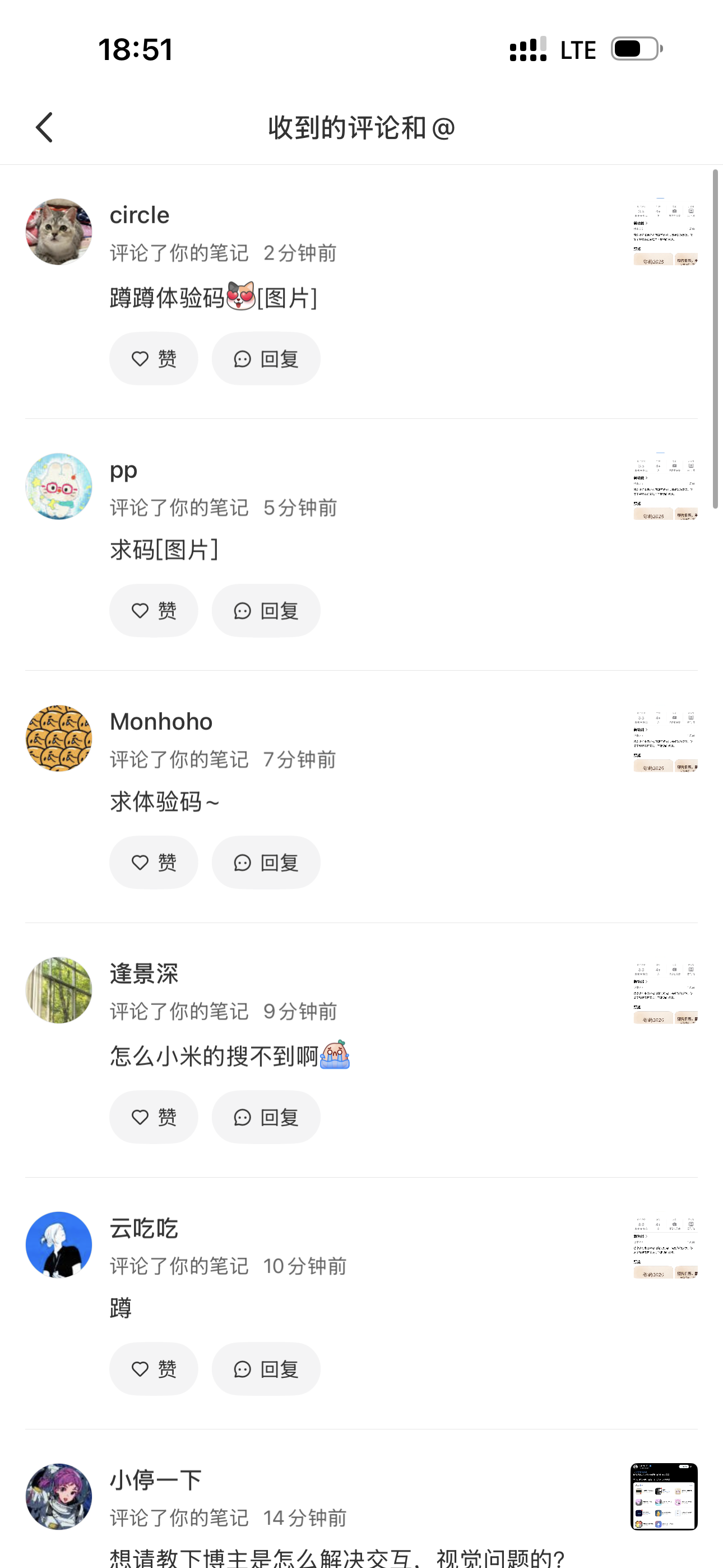
Task: Reply to pp's 求码 comment
Action: 266,611
